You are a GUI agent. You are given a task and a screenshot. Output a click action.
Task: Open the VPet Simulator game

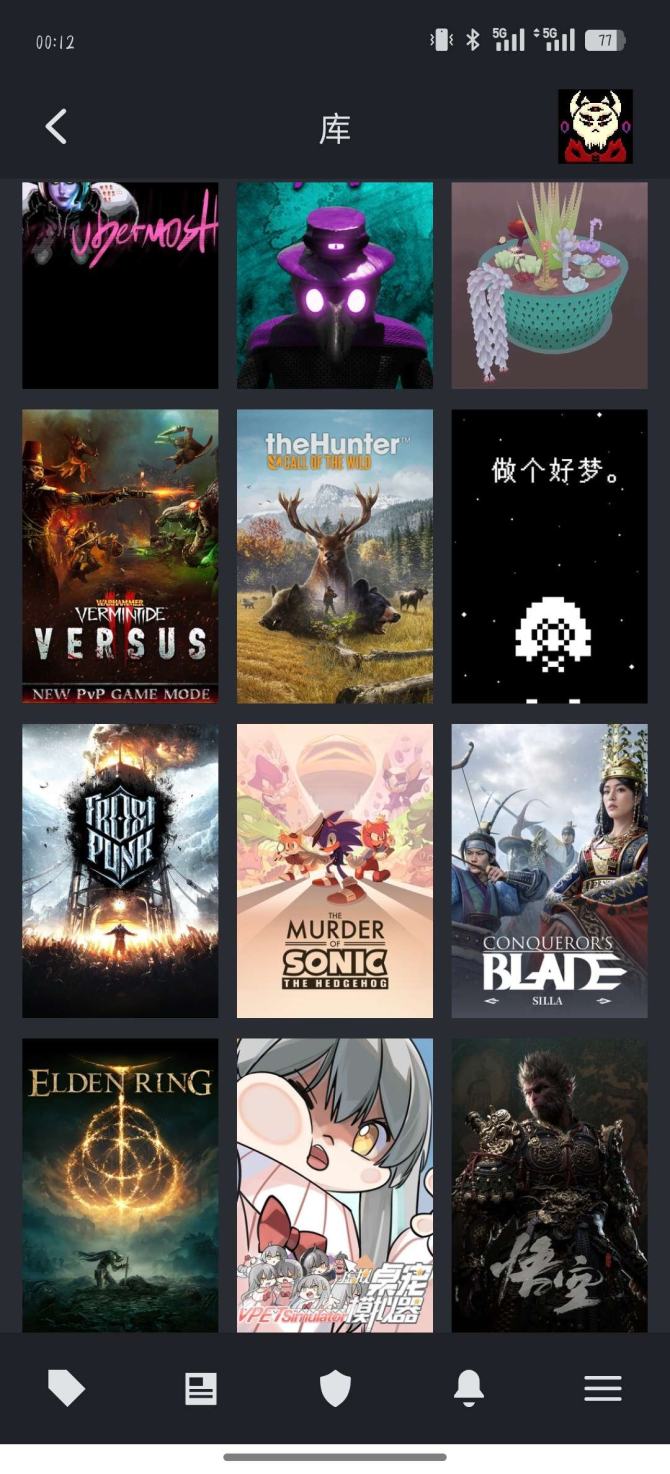(335, 1184)
